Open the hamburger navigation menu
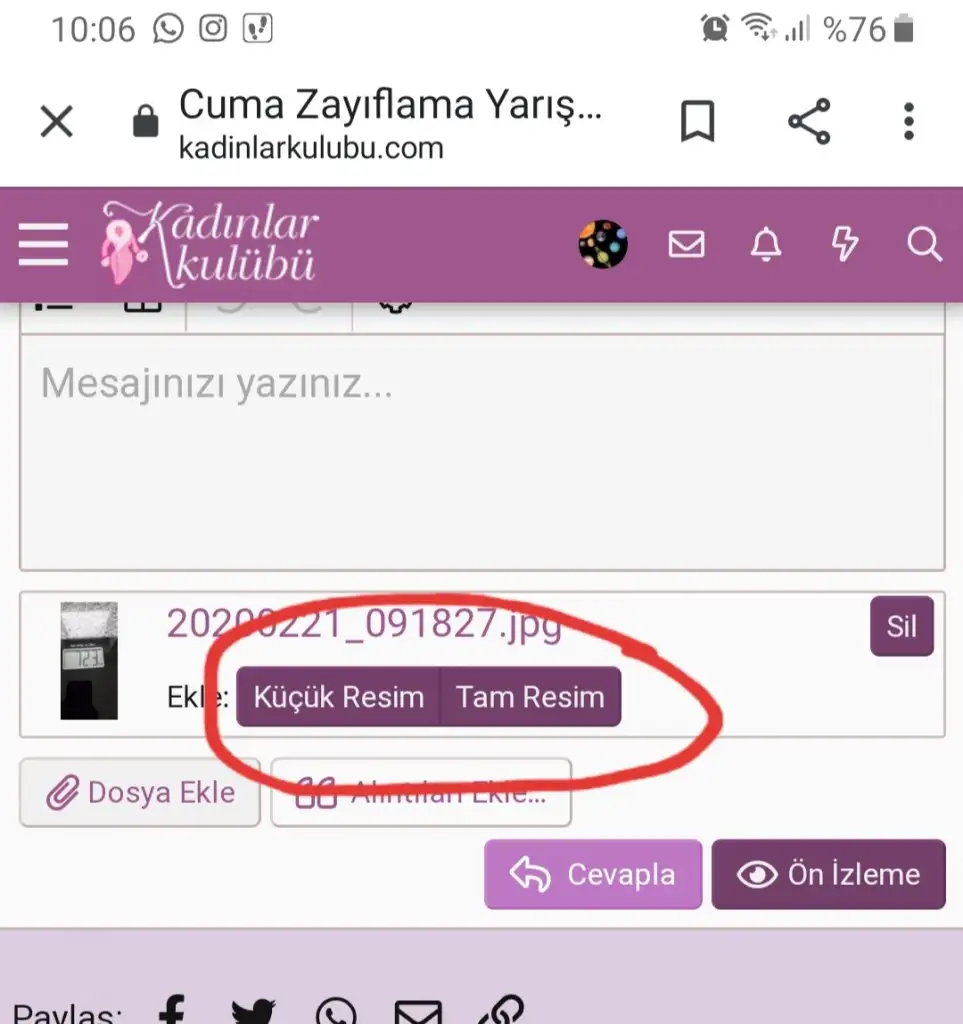 pyautogui.click(x=43, y=244)
